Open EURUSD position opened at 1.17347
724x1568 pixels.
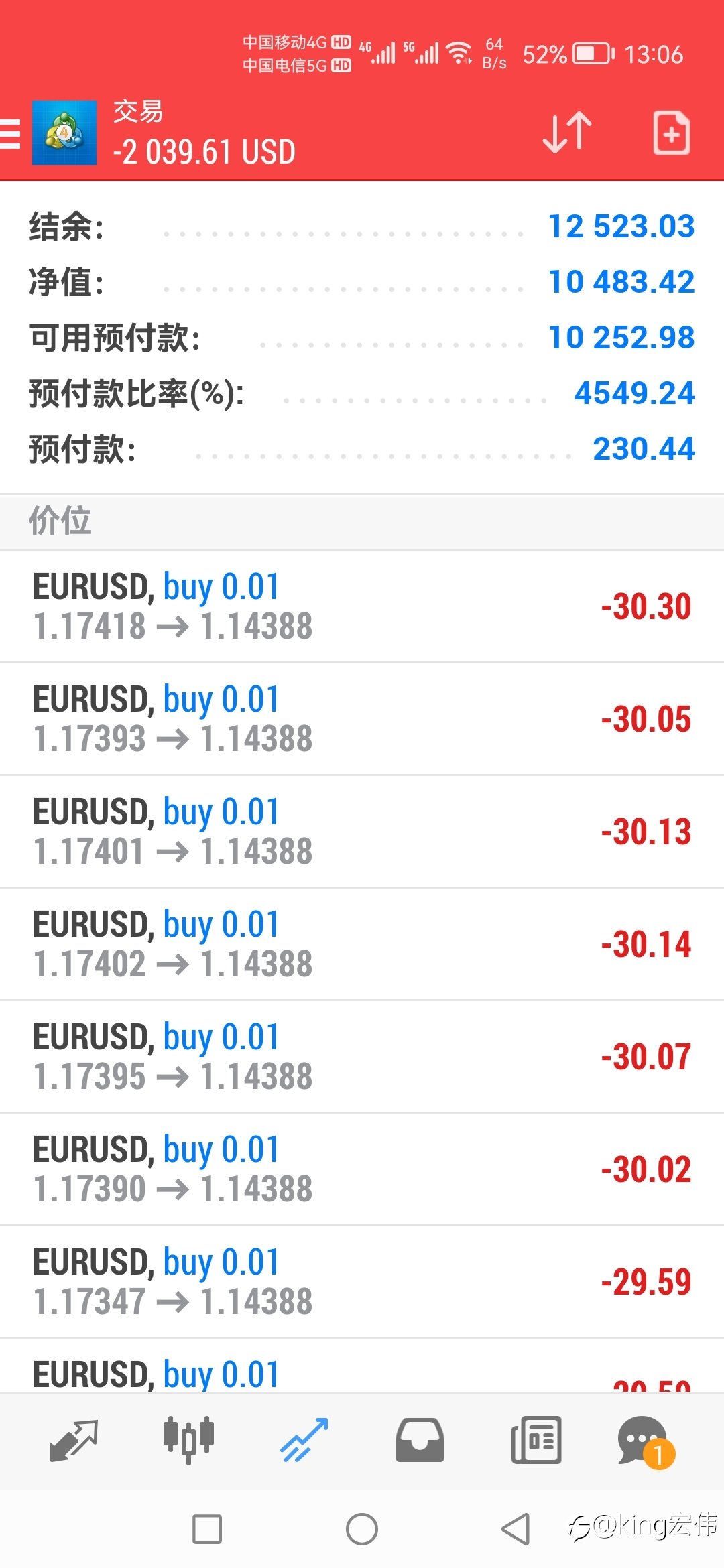362,1282
